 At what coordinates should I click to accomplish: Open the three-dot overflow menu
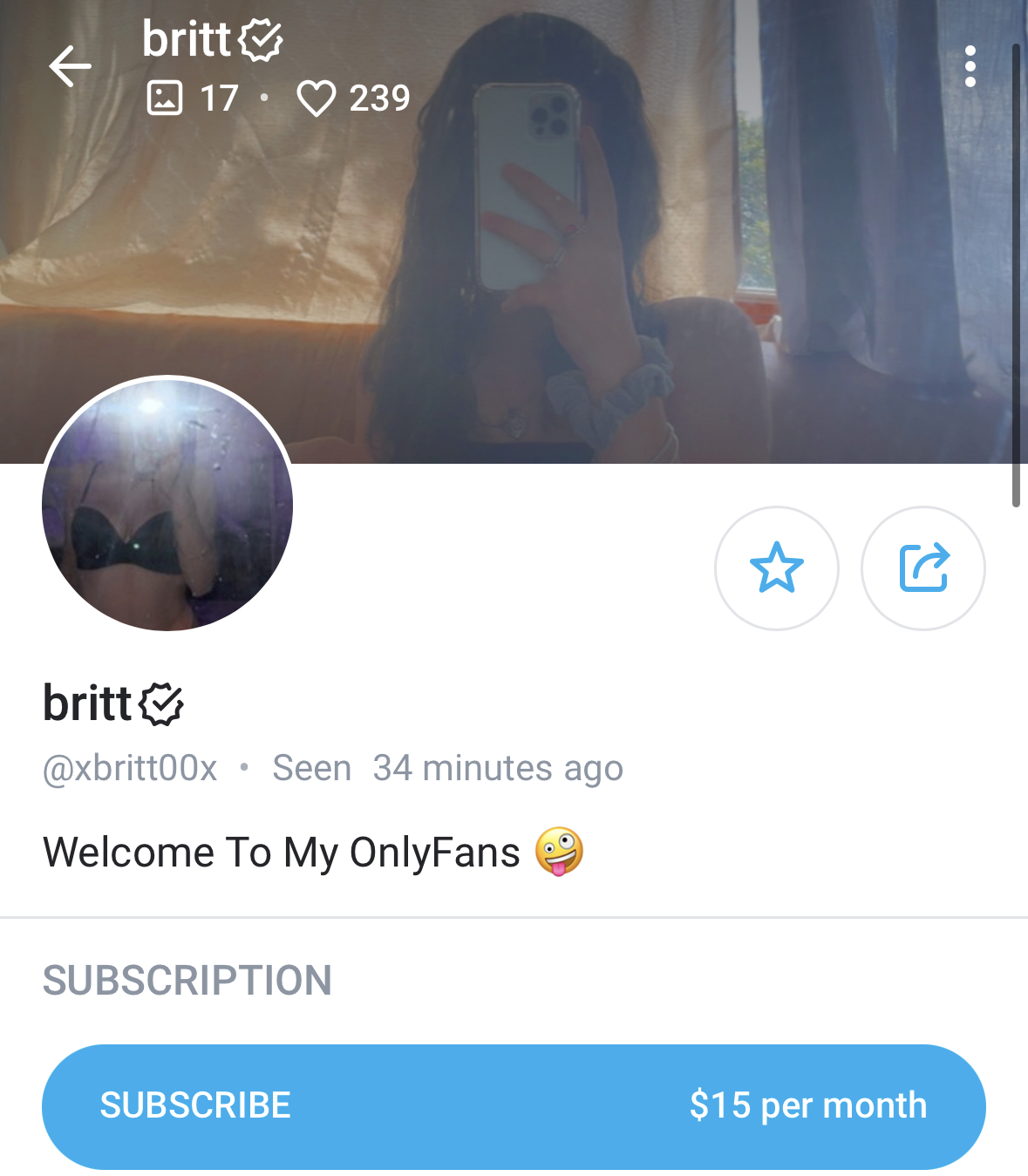click(x=970, y=66)
